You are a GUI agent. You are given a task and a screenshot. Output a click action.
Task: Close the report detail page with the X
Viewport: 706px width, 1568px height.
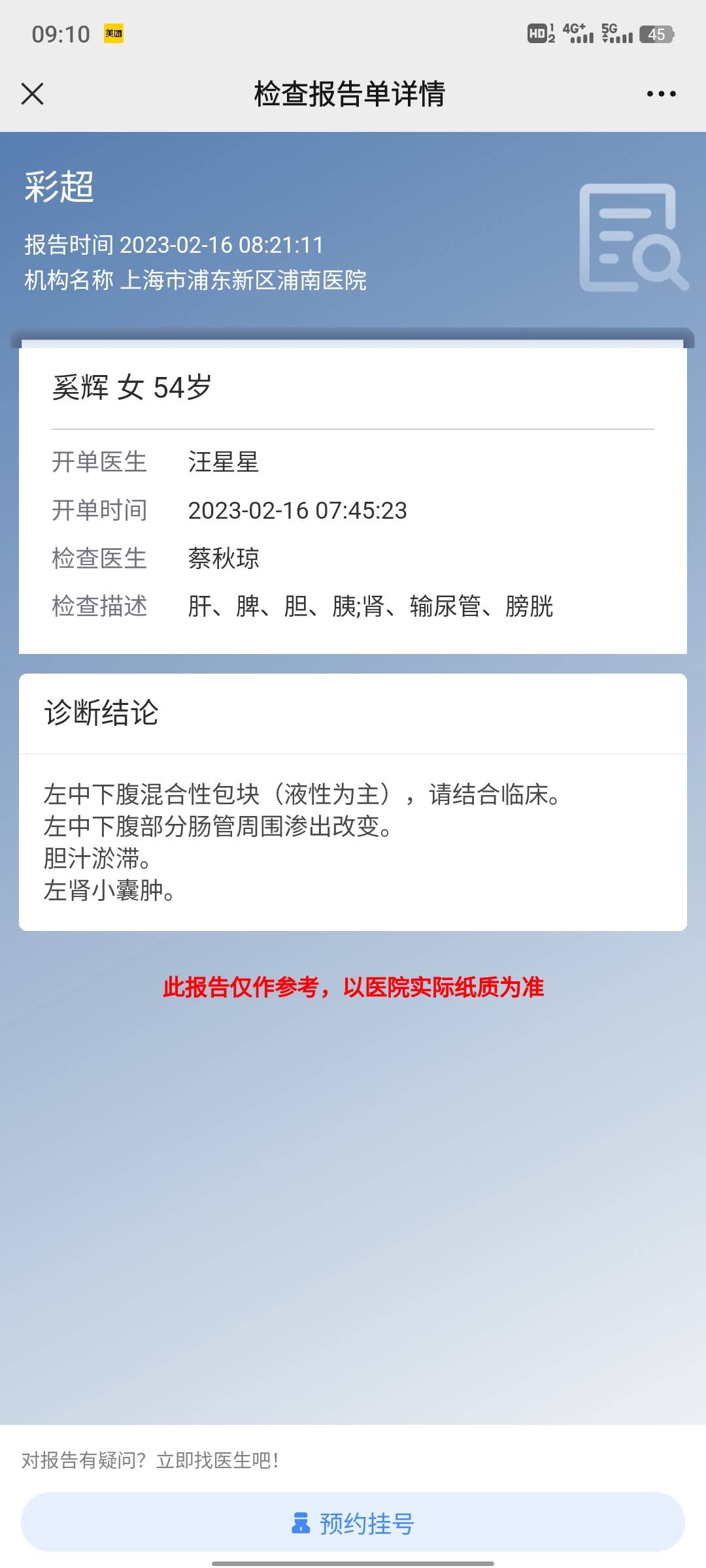tap(32, 94)
